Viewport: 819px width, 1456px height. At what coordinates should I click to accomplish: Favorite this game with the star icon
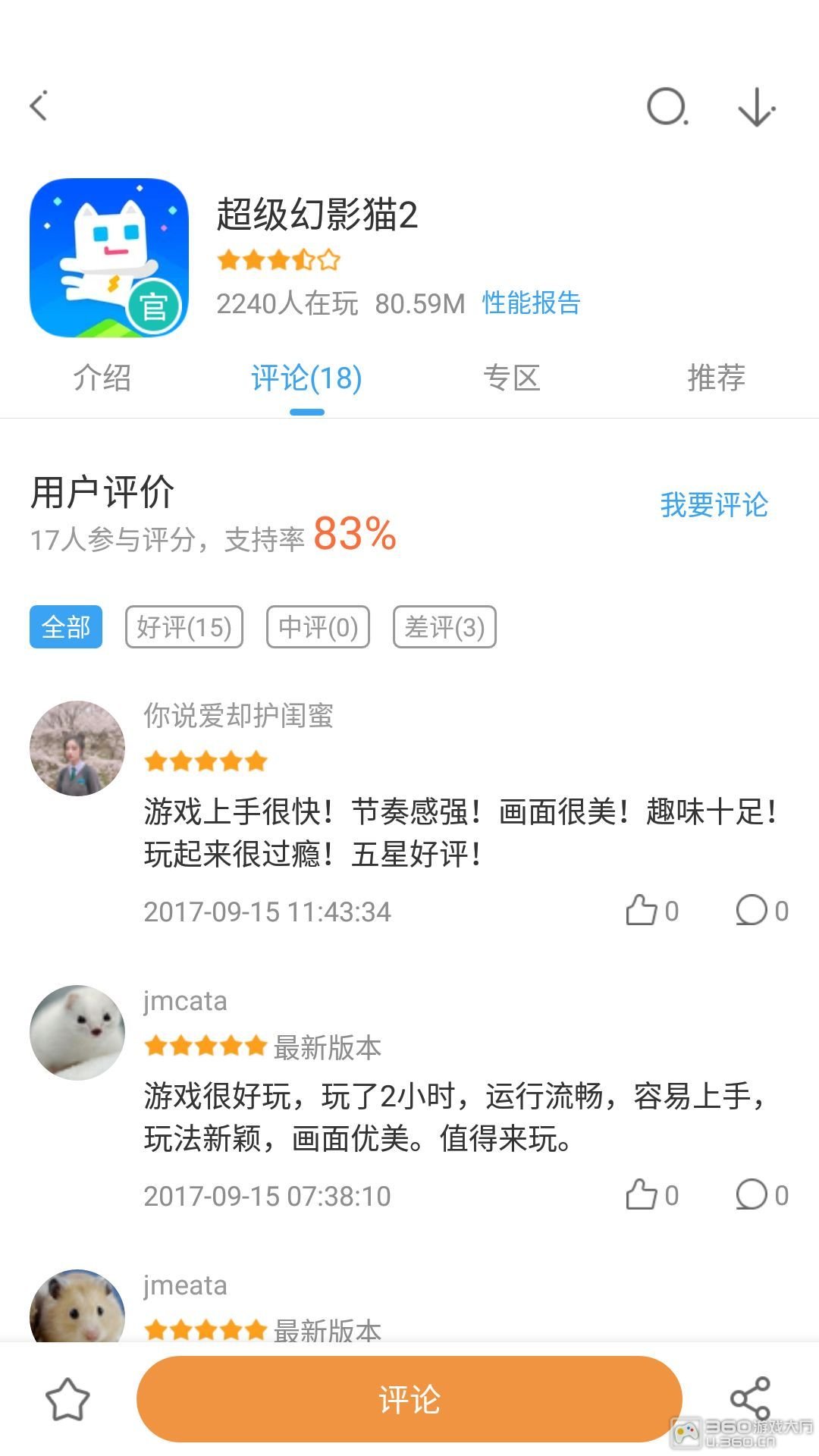coord(67,1399)
